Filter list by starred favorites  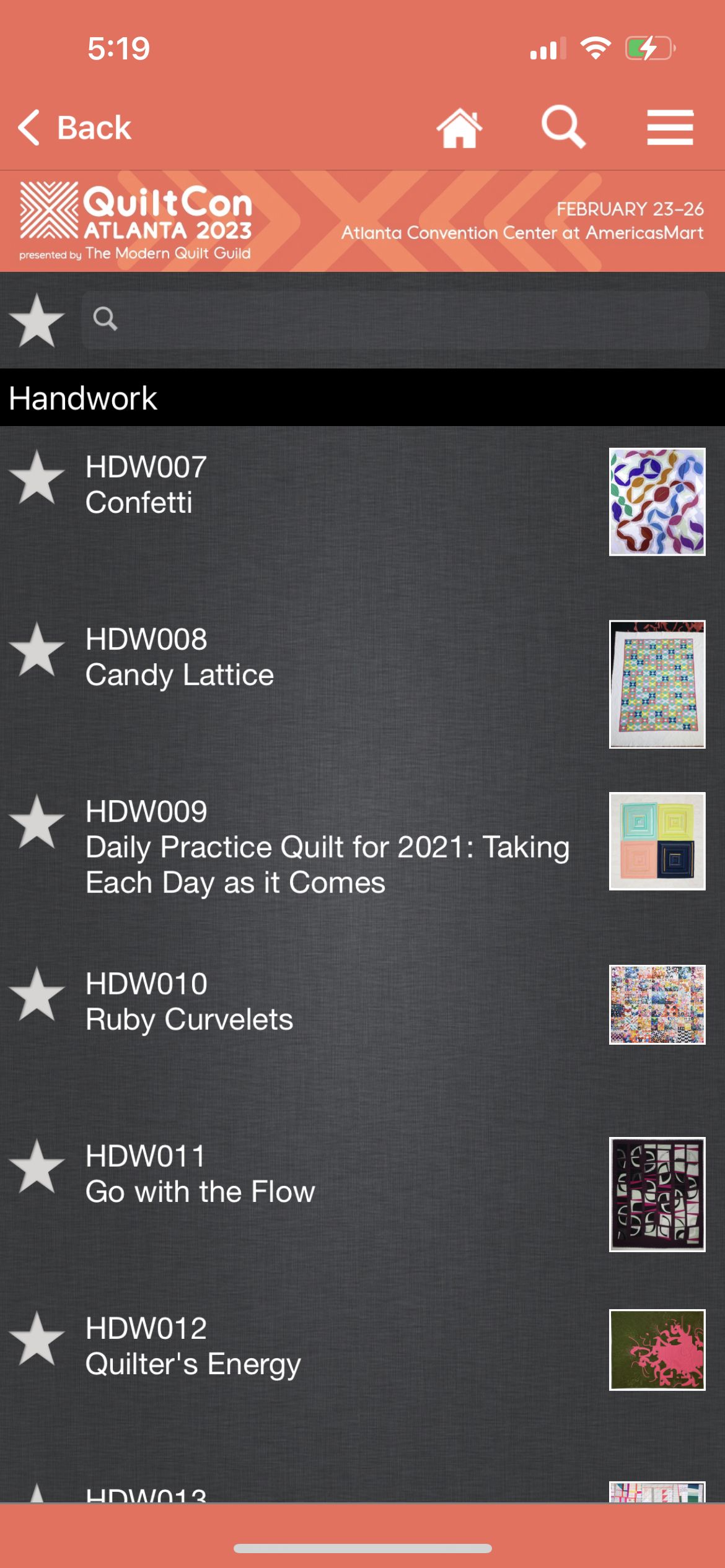pyautogui.click(x=37, y=320)
